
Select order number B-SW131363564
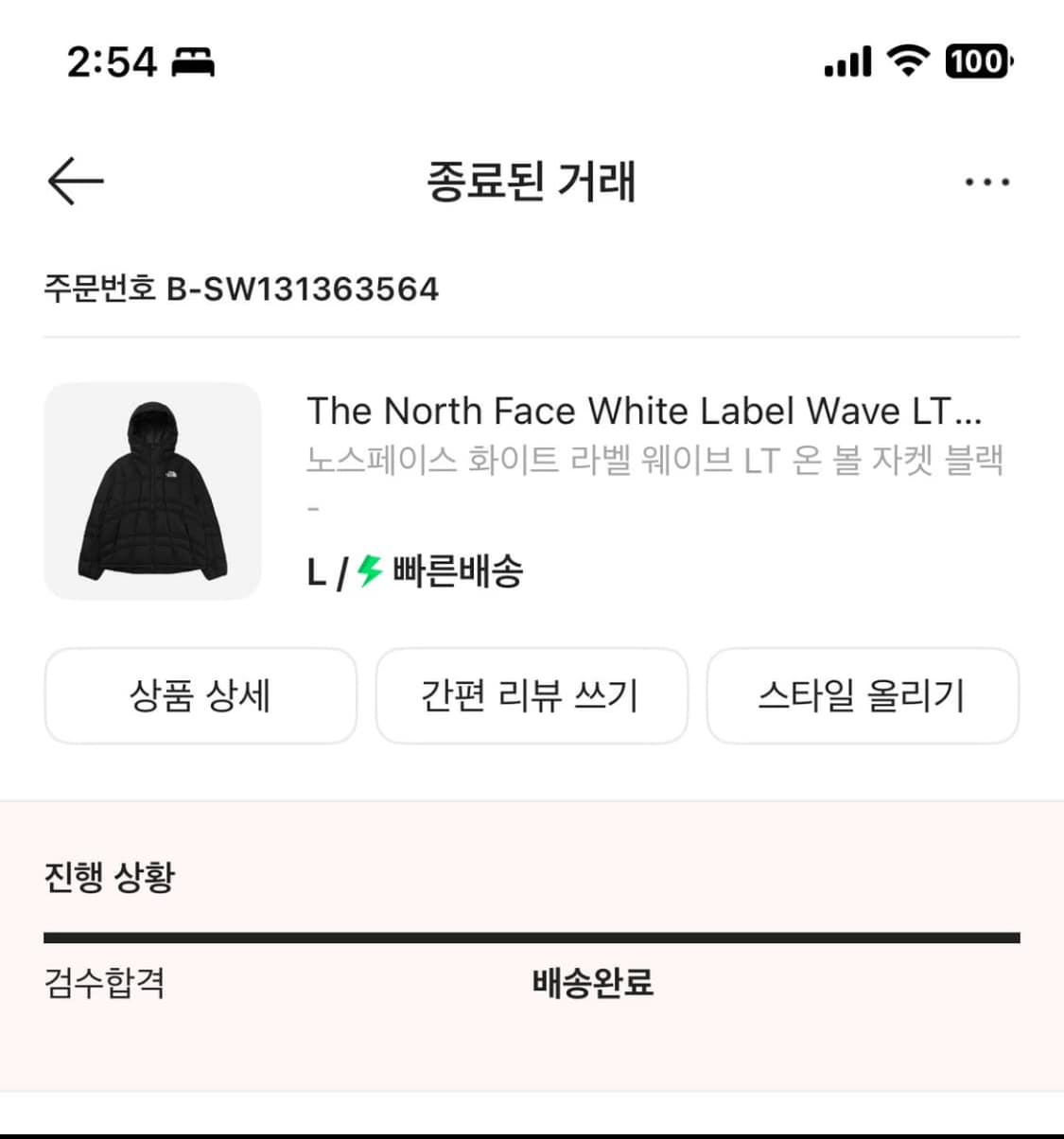pyautogui.click(x=242, y=289)
